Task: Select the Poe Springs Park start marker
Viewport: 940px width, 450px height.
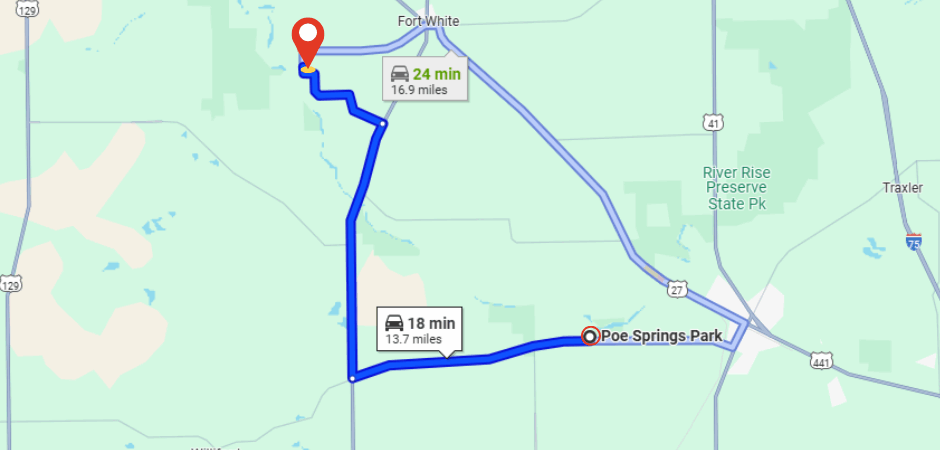Action: 590,337
